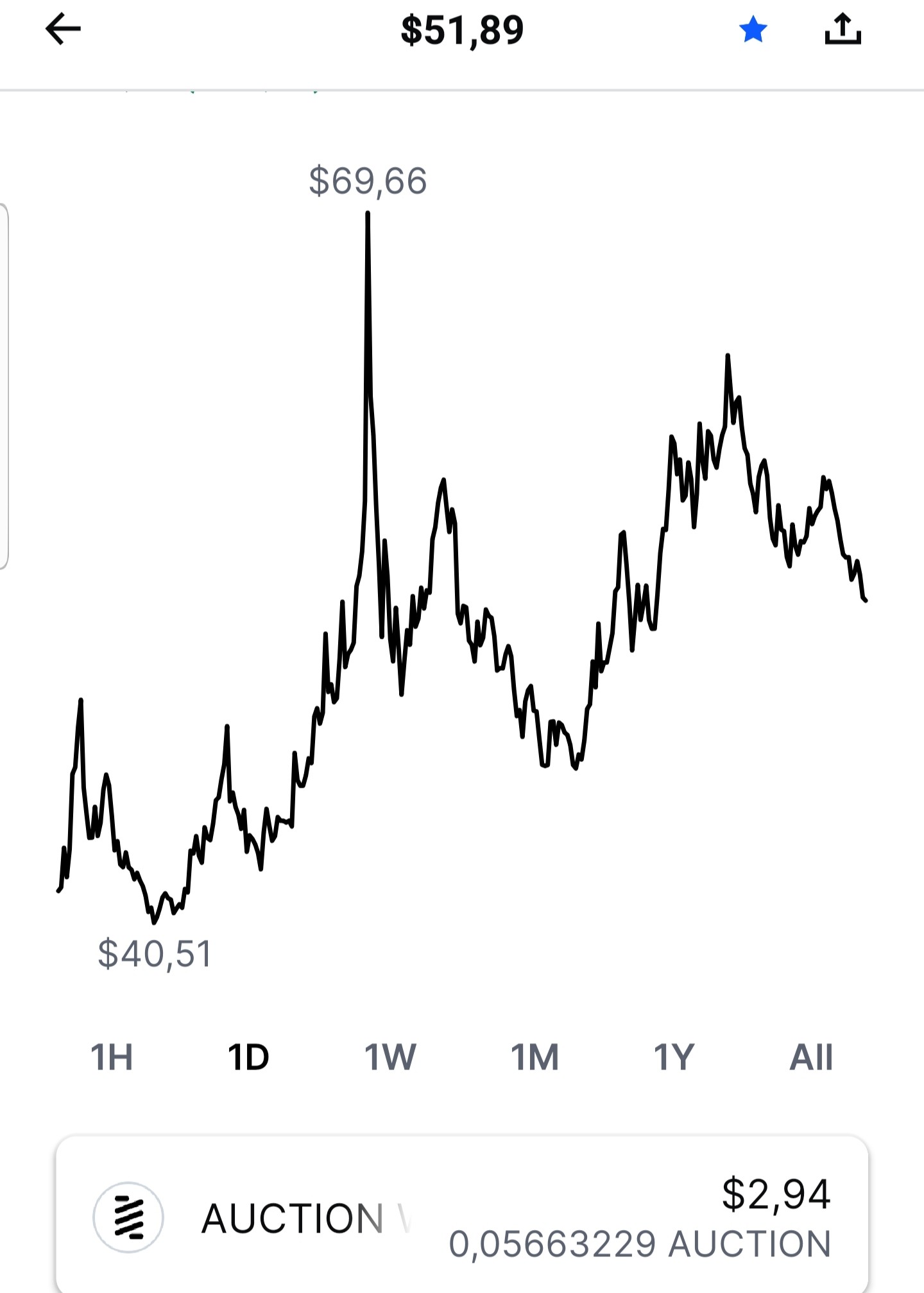
Task: Show the 1W price chart
Action: [390, 1057]
